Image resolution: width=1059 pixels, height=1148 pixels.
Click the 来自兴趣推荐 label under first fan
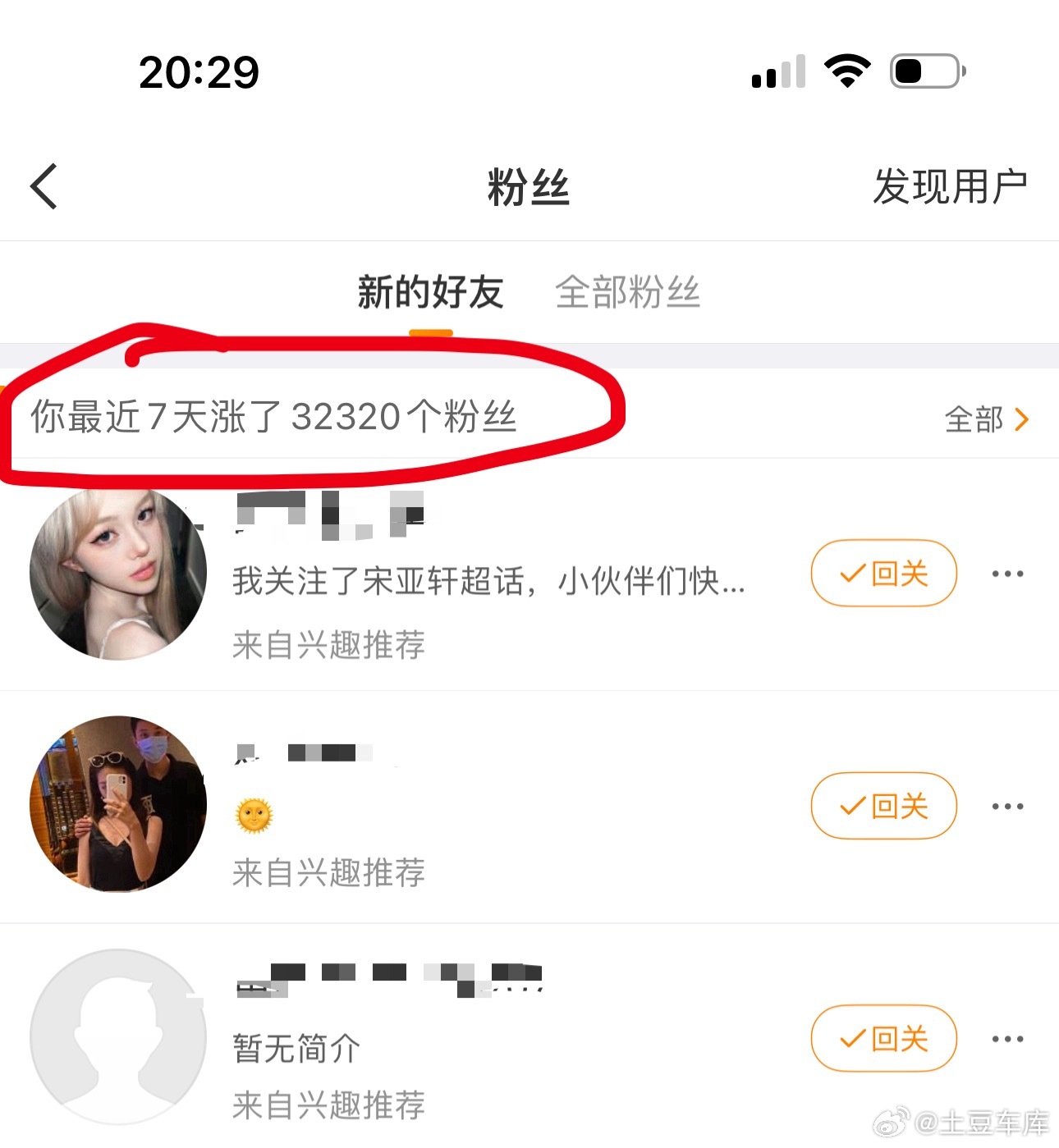tap(328, 647)
